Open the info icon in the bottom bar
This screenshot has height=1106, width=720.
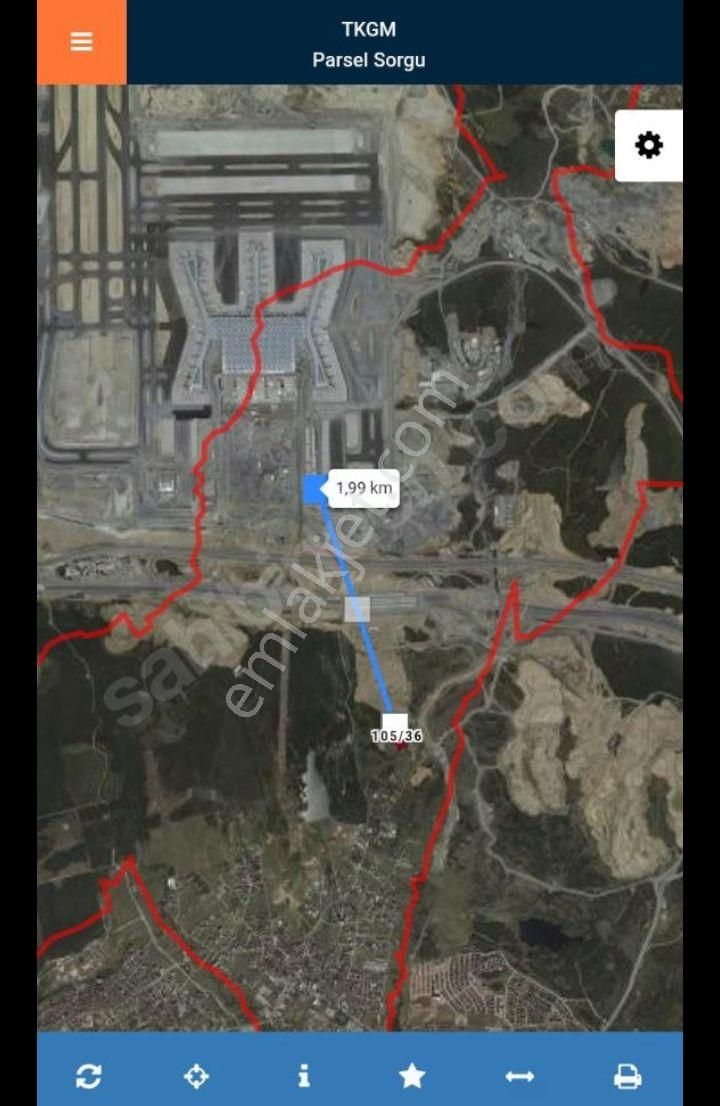point(304,1076)
